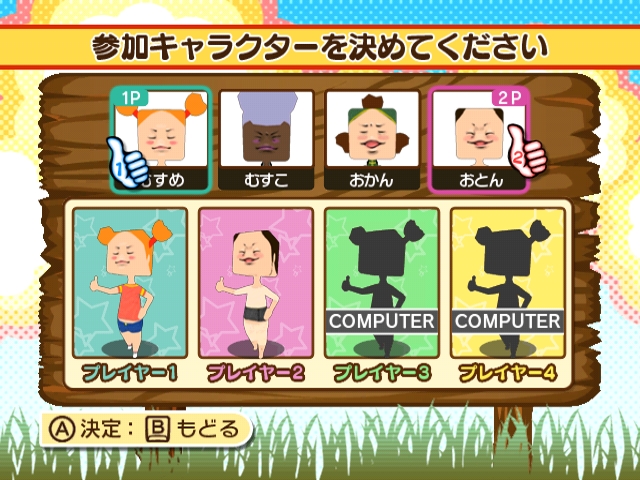Tap the プレイヤー2 slot card
This screenshot has height=480, width=640.
[256, 283]
